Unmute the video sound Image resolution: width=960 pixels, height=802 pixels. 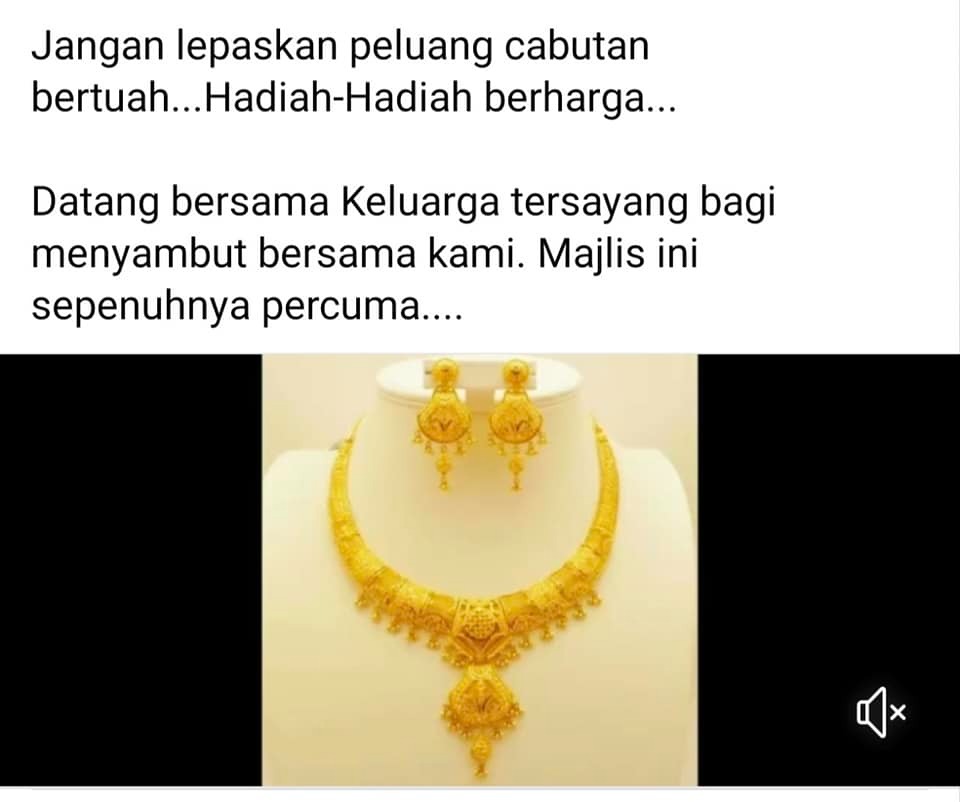point(881,712)
